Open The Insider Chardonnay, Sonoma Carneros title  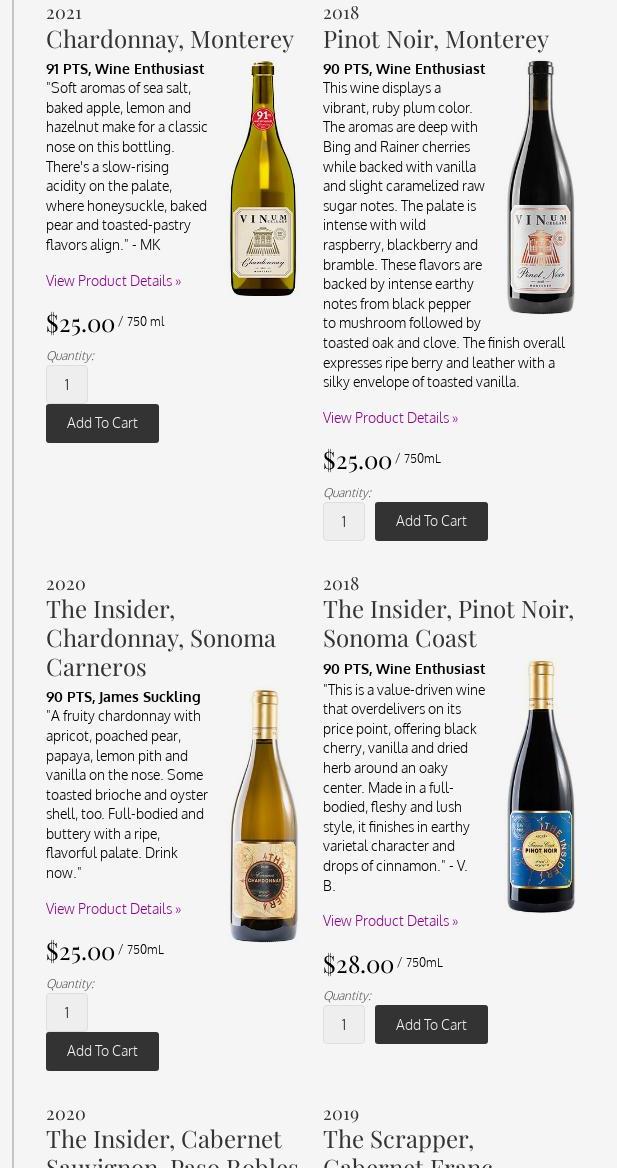coord(161,637)
